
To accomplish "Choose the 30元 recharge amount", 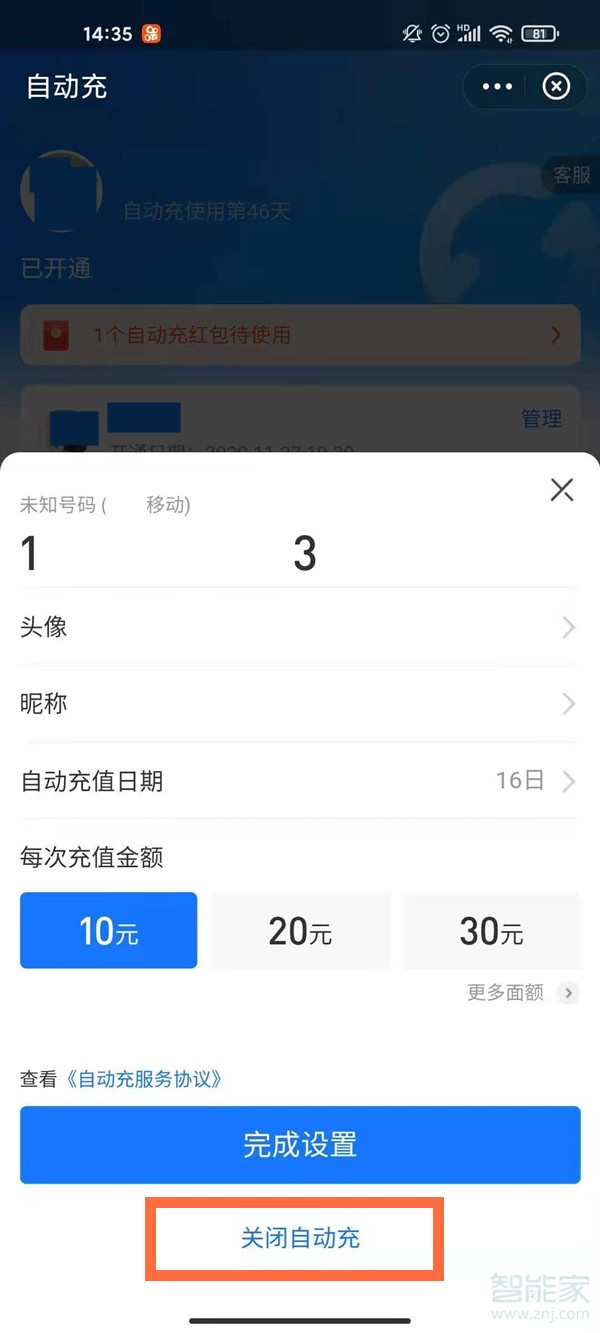I will (491, 931).
